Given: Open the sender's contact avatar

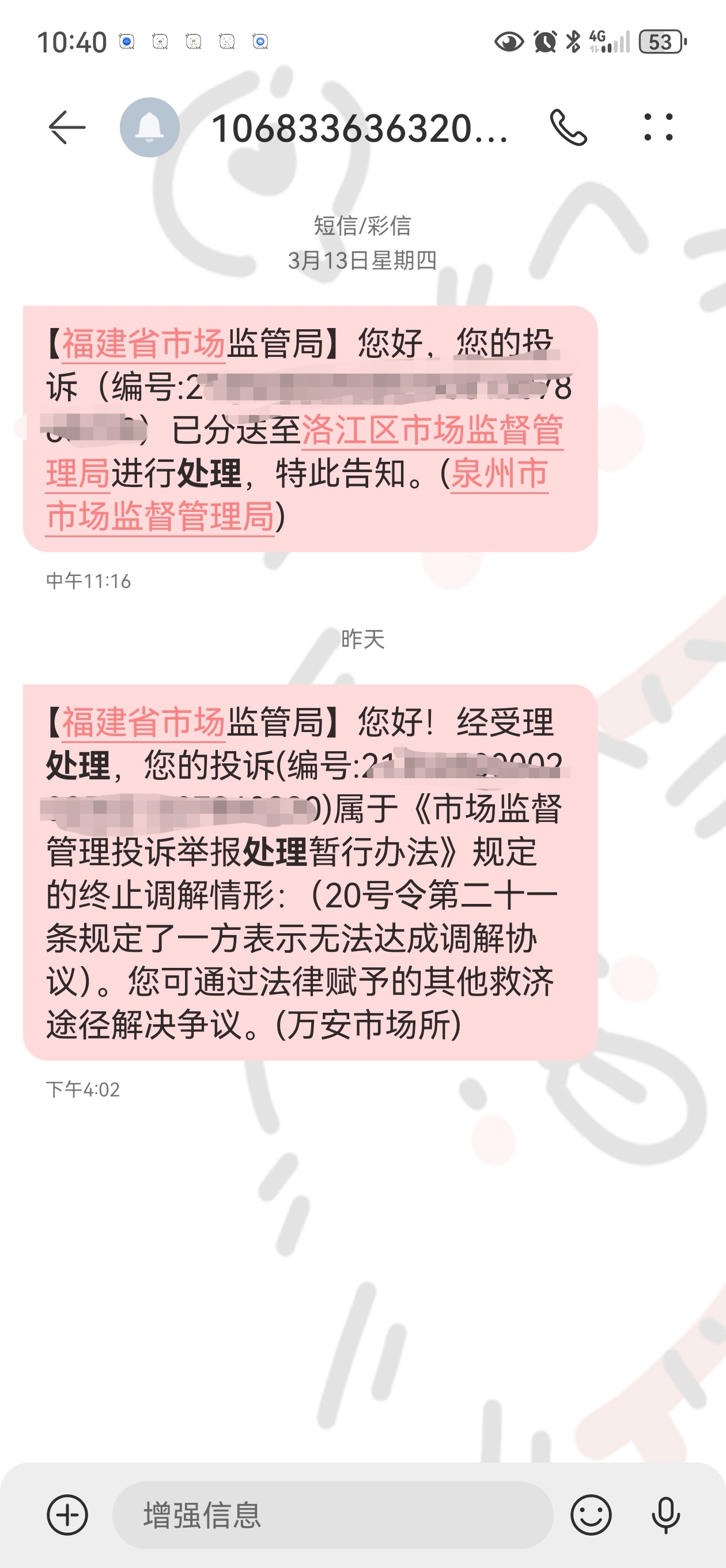Looking at the screenshot, I should click(150, 127).
